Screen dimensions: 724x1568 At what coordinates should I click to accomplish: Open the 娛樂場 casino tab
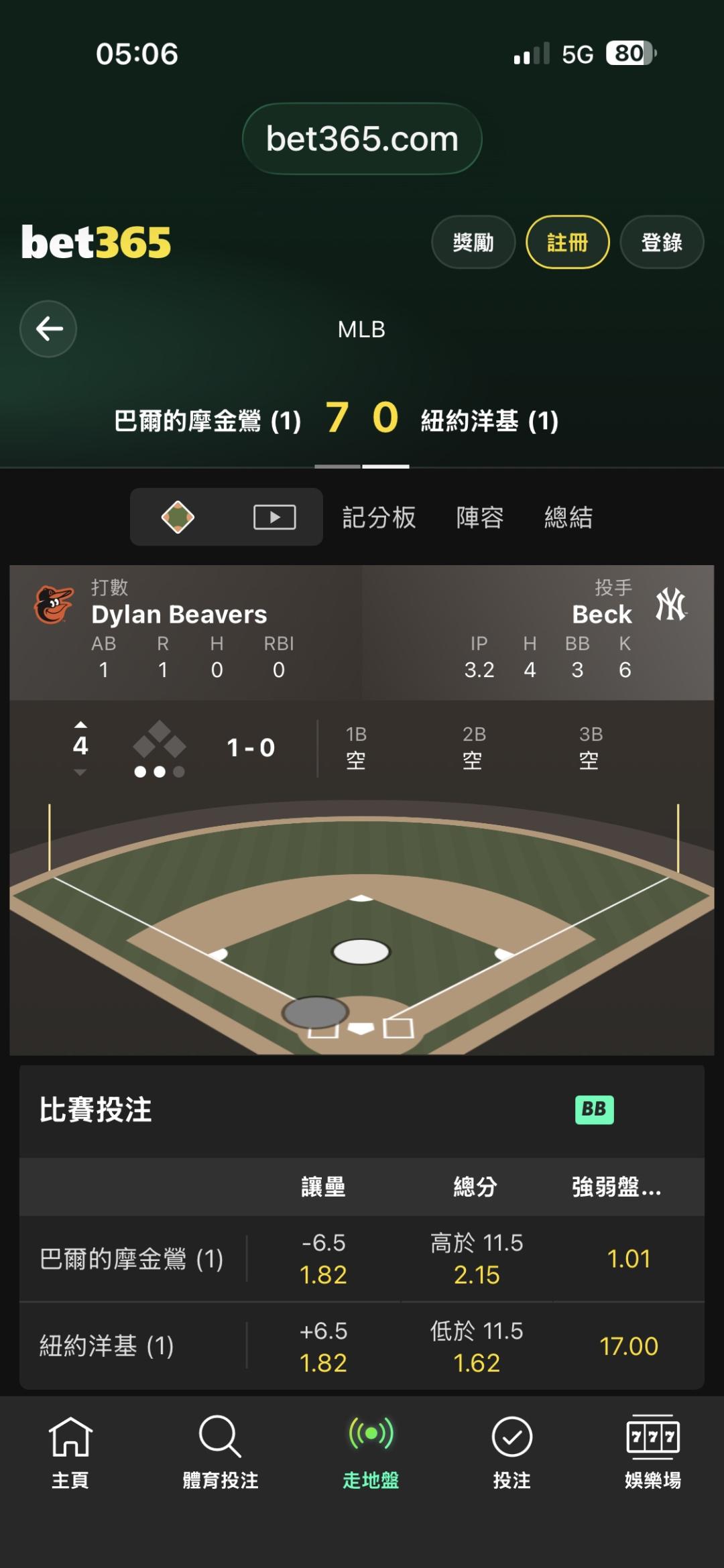click(653, 1453)
